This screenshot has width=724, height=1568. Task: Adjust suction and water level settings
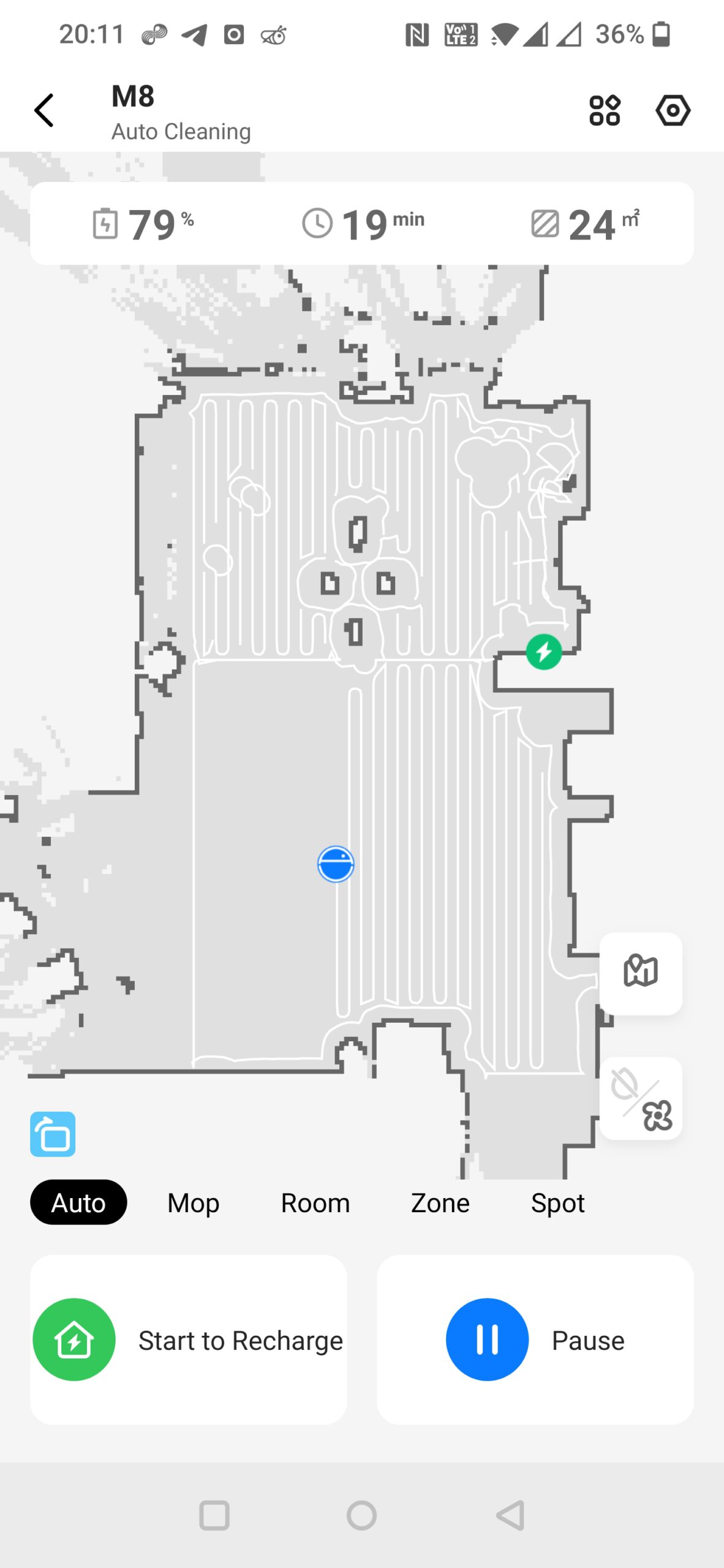640,1098
